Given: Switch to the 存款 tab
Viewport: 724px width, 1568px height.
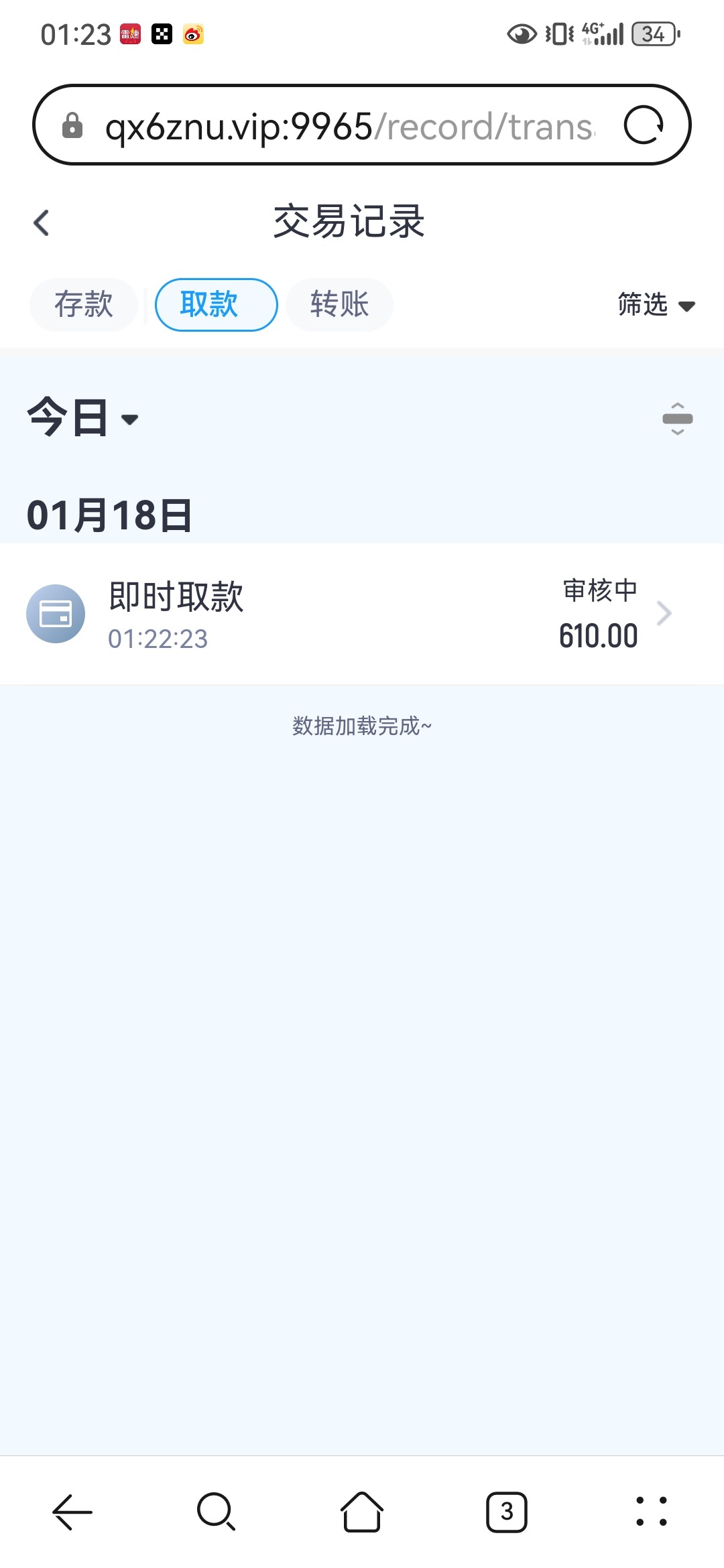Looking at the screenshot, I should (84, 305).
